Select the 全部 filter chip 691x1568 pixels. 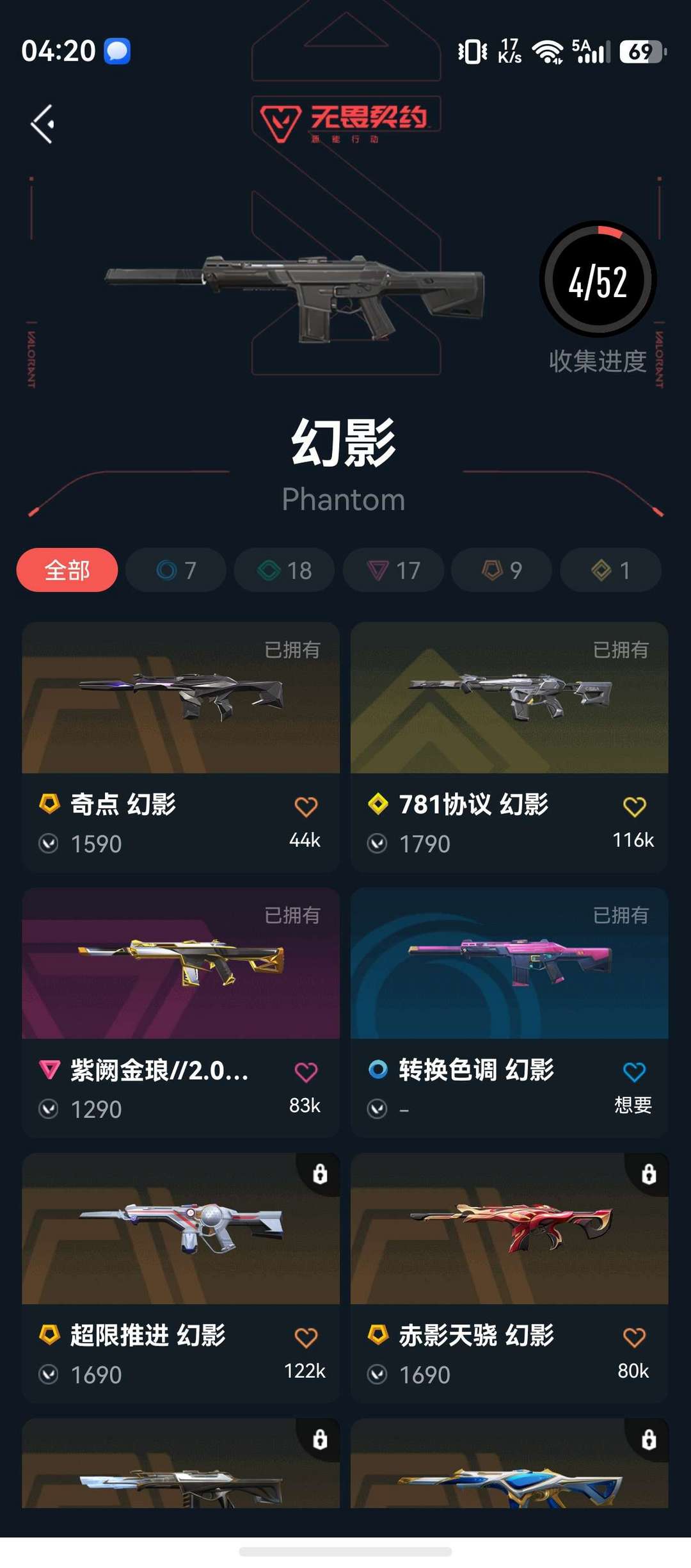click(67, 570)
